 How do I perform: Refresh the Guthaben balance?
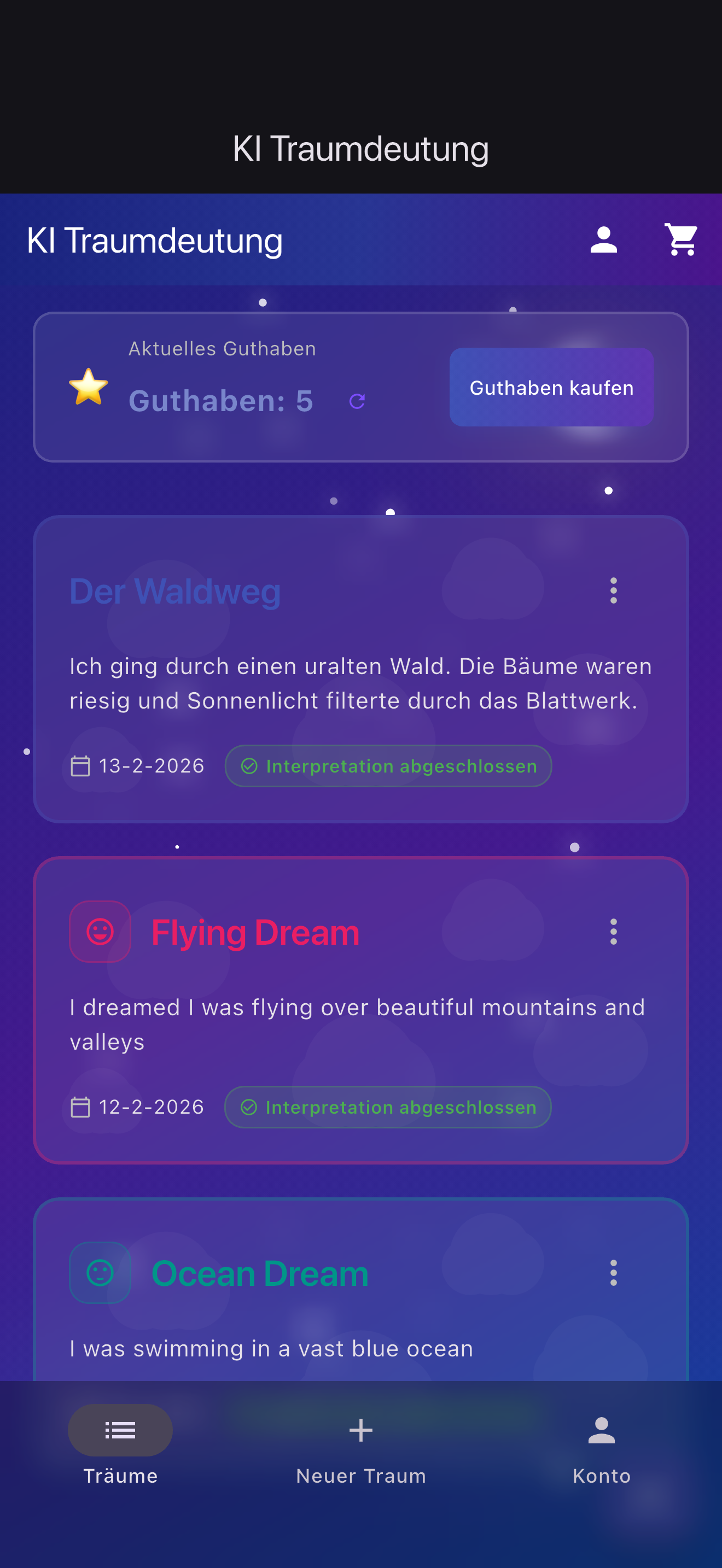356,401
